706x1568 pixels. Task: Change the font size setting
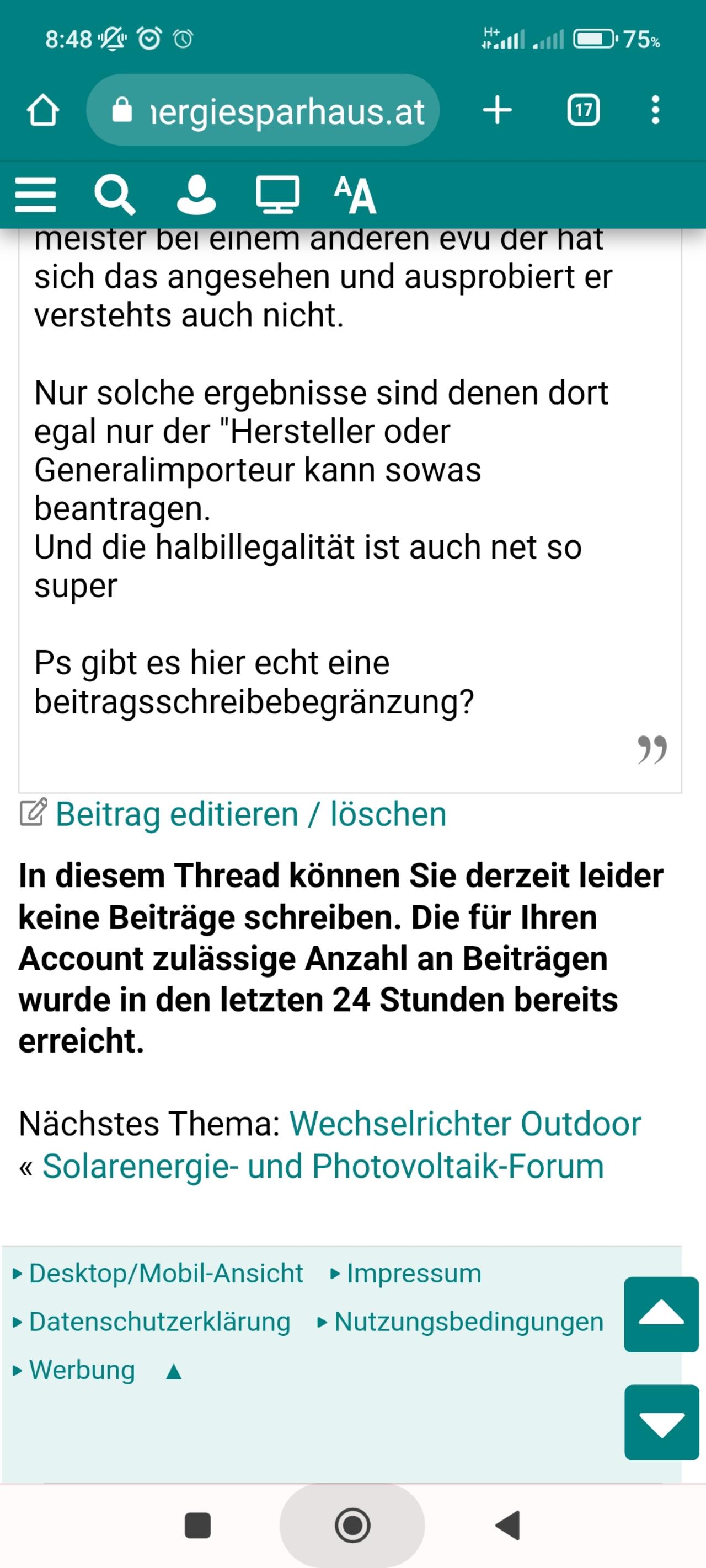click(x=355, y=195)
